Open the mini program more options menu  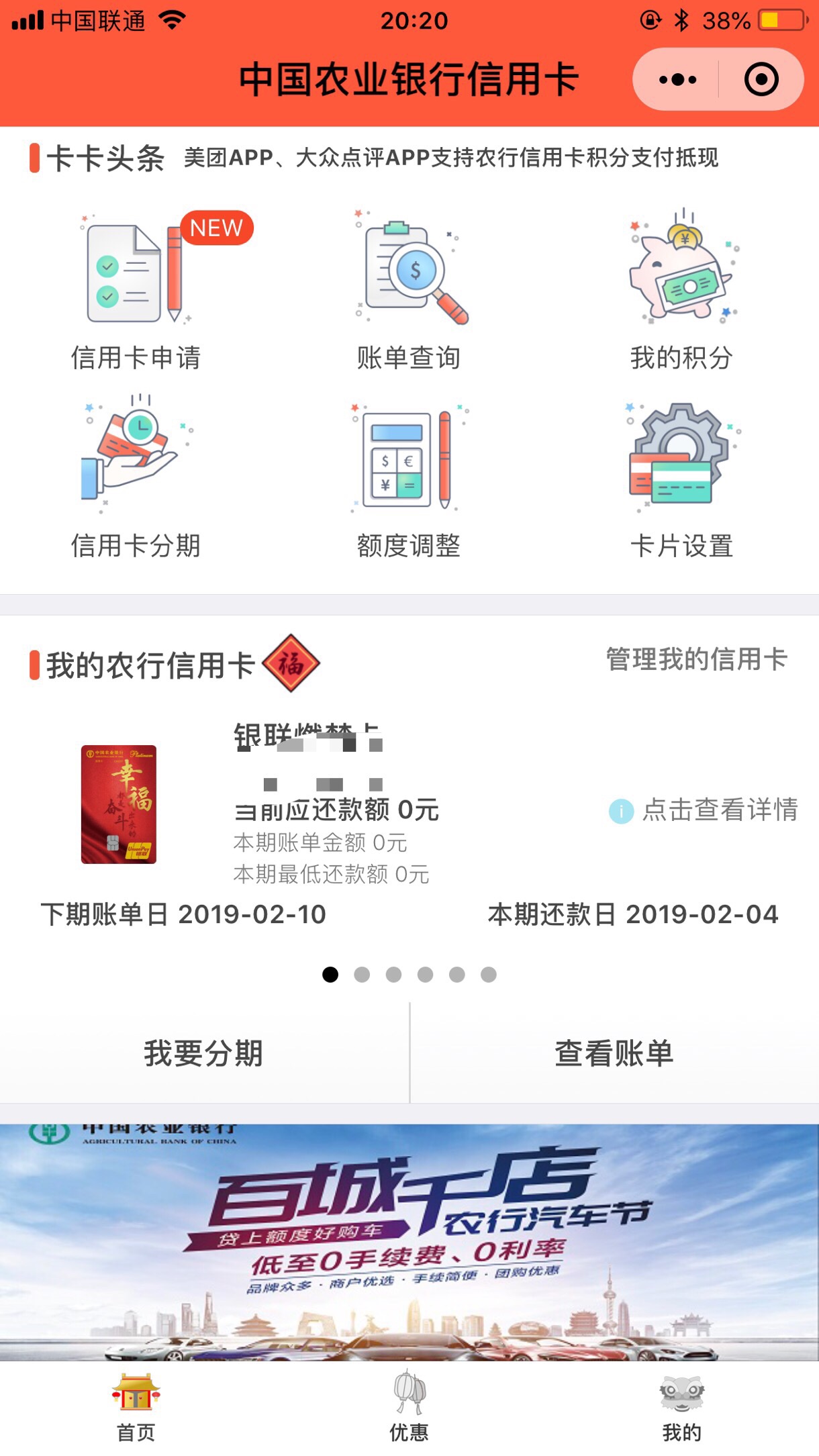coord(677,80)
